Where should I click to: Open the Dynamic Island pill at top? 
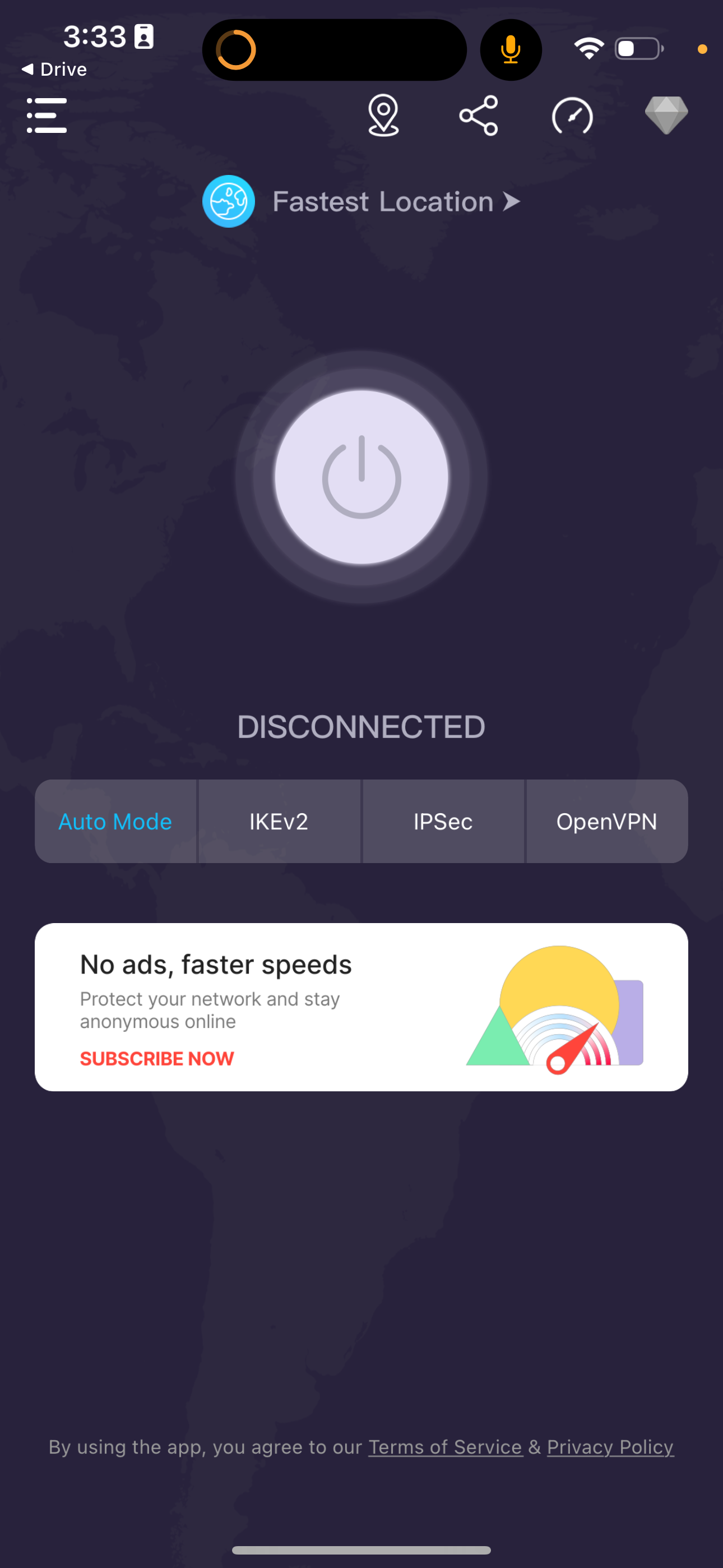(333, 49)
